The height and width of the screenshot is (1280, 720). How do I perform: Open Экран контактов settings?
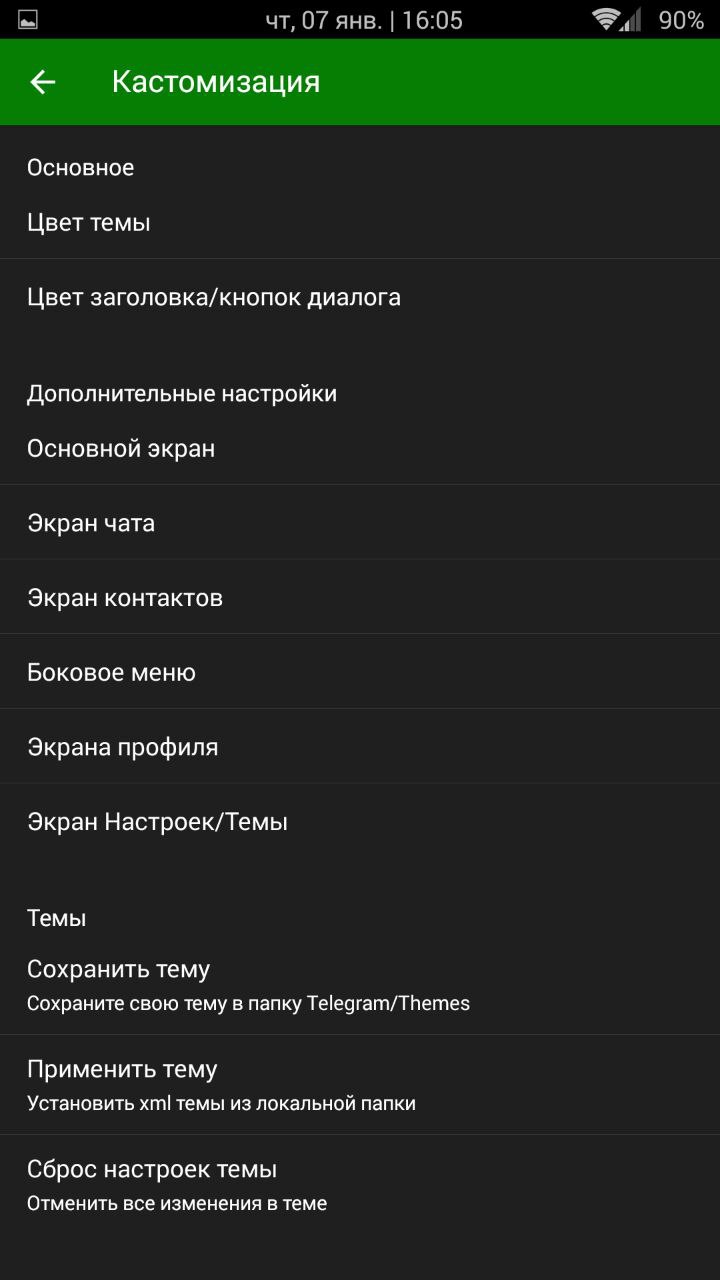[360, 598]
